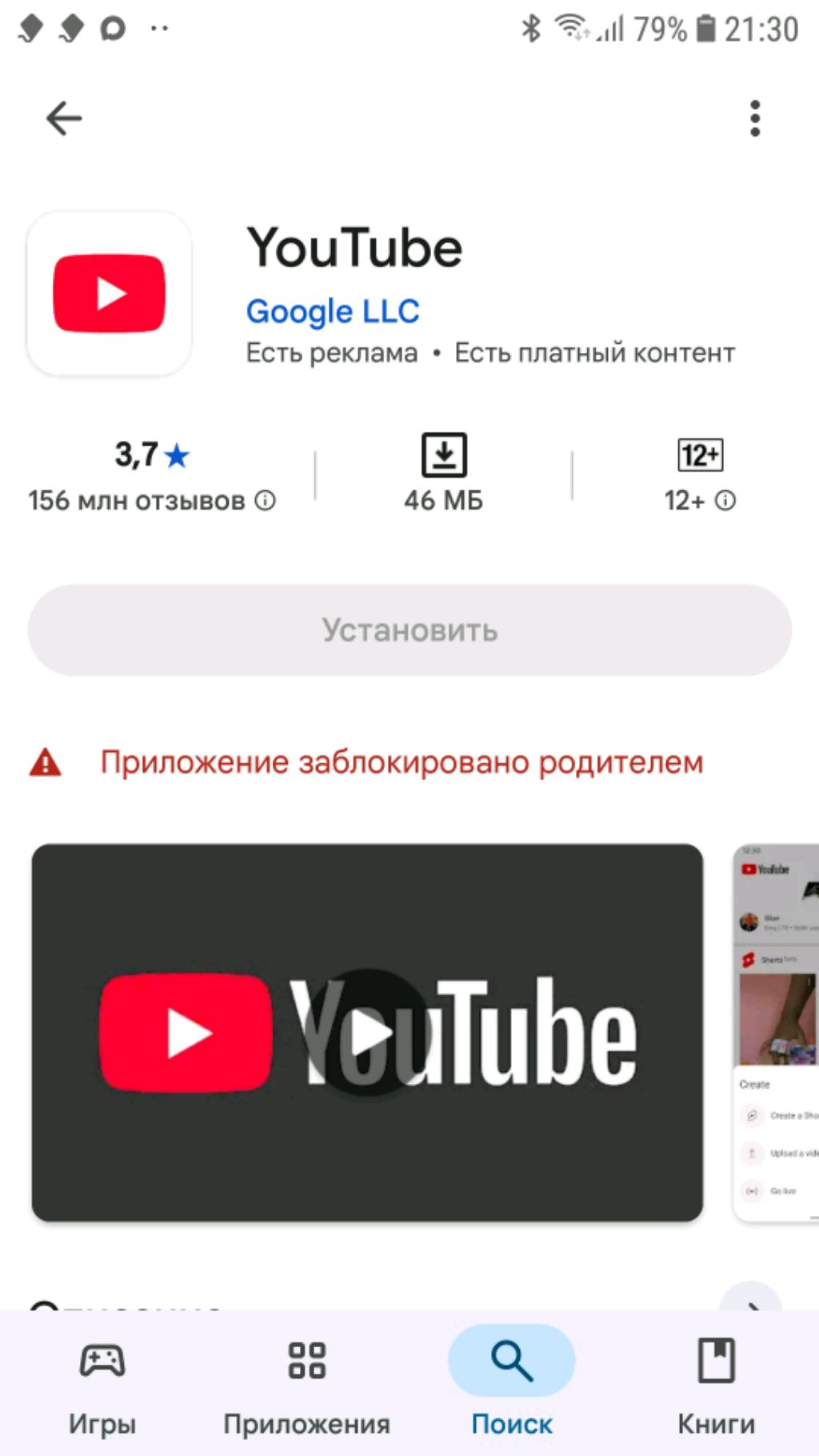Open the three-dot overflow menu
This screenshot has height=1456, width=819.
coord(754,118)
